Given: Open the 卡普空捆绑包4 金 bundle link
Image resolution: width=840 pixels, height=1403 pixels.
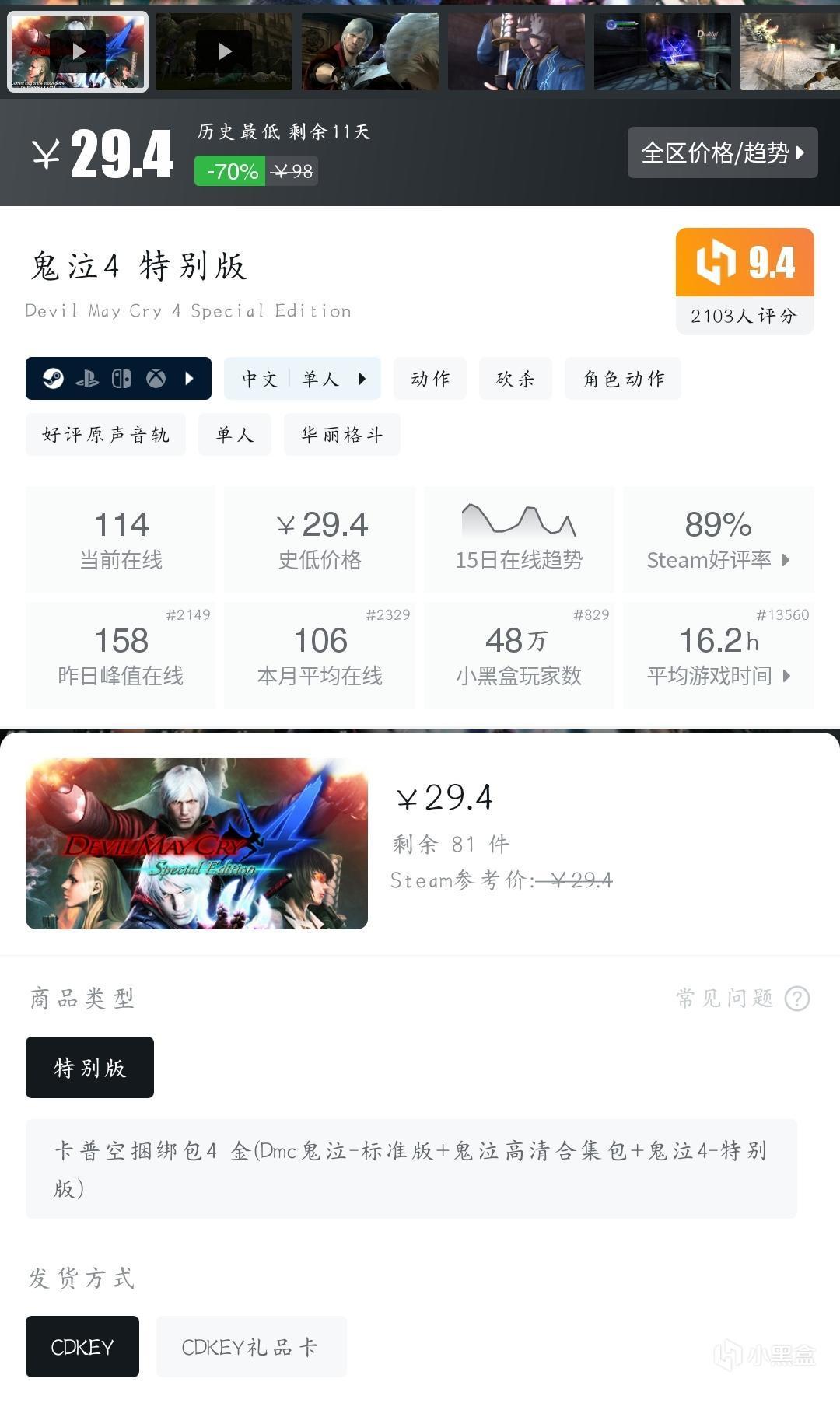Looking at the screenshot, I should point(412,1169).
